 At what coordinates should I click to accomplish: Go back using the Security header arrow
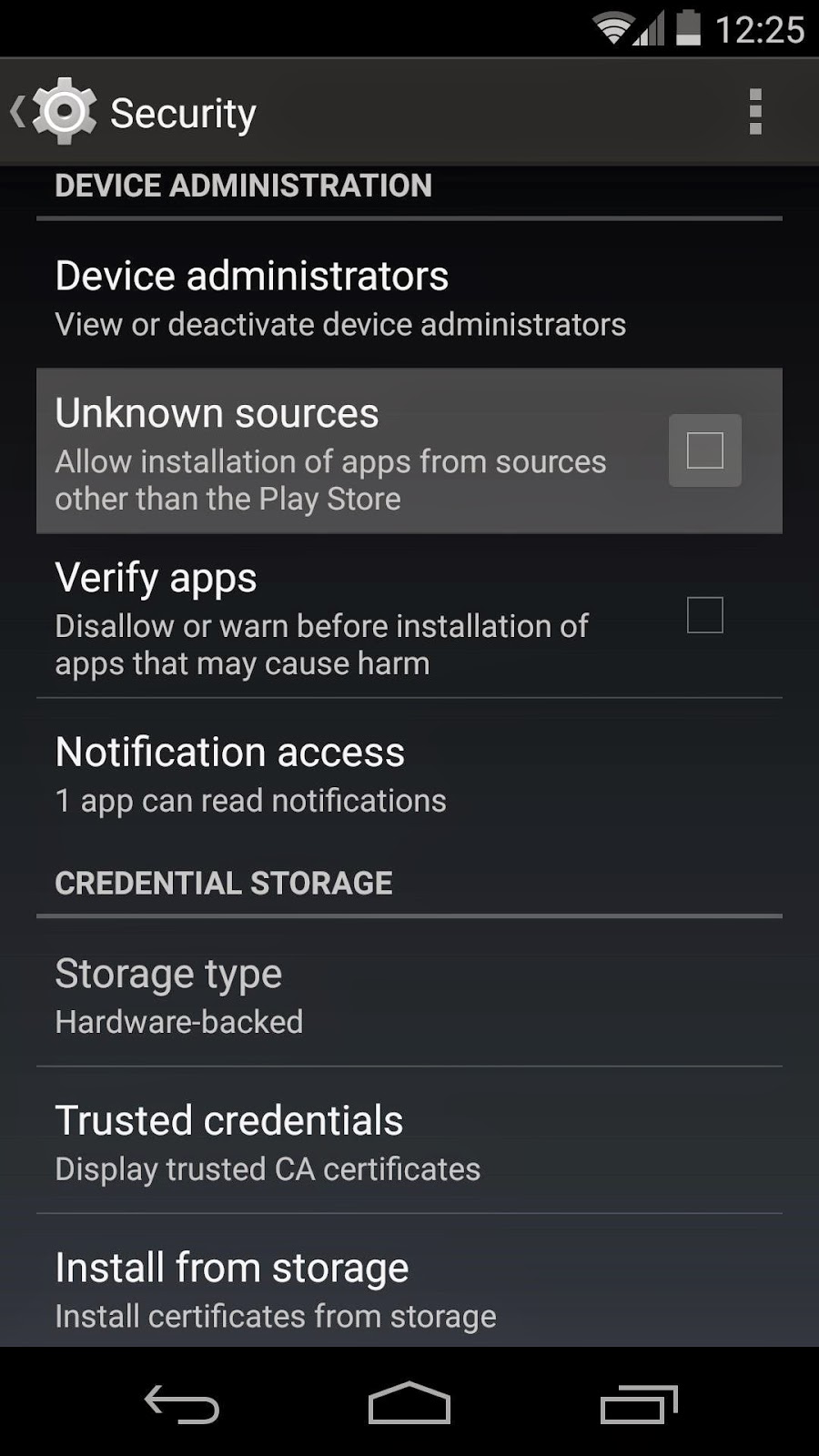pos(53,112)
